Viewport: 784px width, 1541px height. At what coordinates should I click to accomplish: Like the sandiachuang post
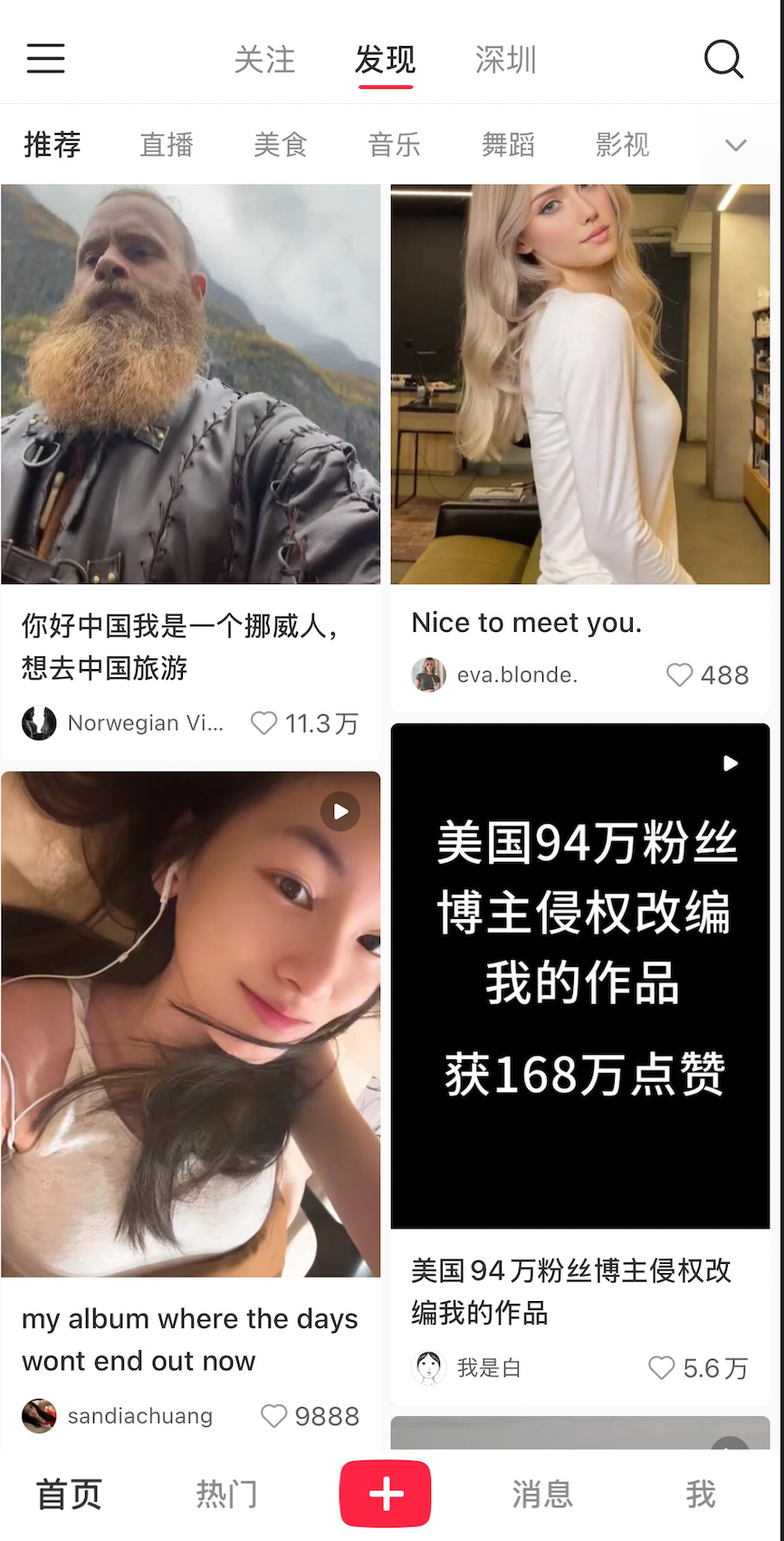(273, 1416)
